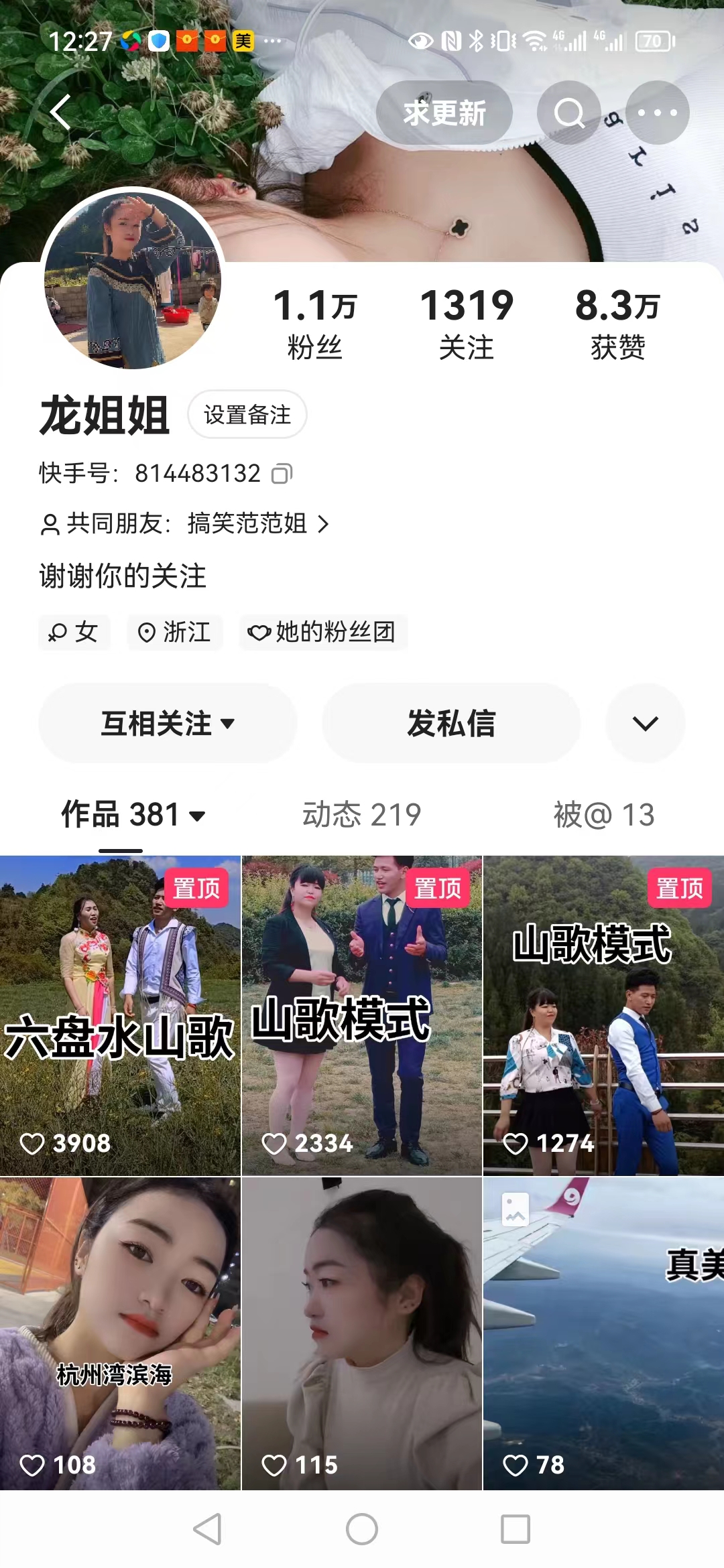724x1568 pixels.
Task: Open the three-dot overflow menu
Action: (x=657, y=113)
